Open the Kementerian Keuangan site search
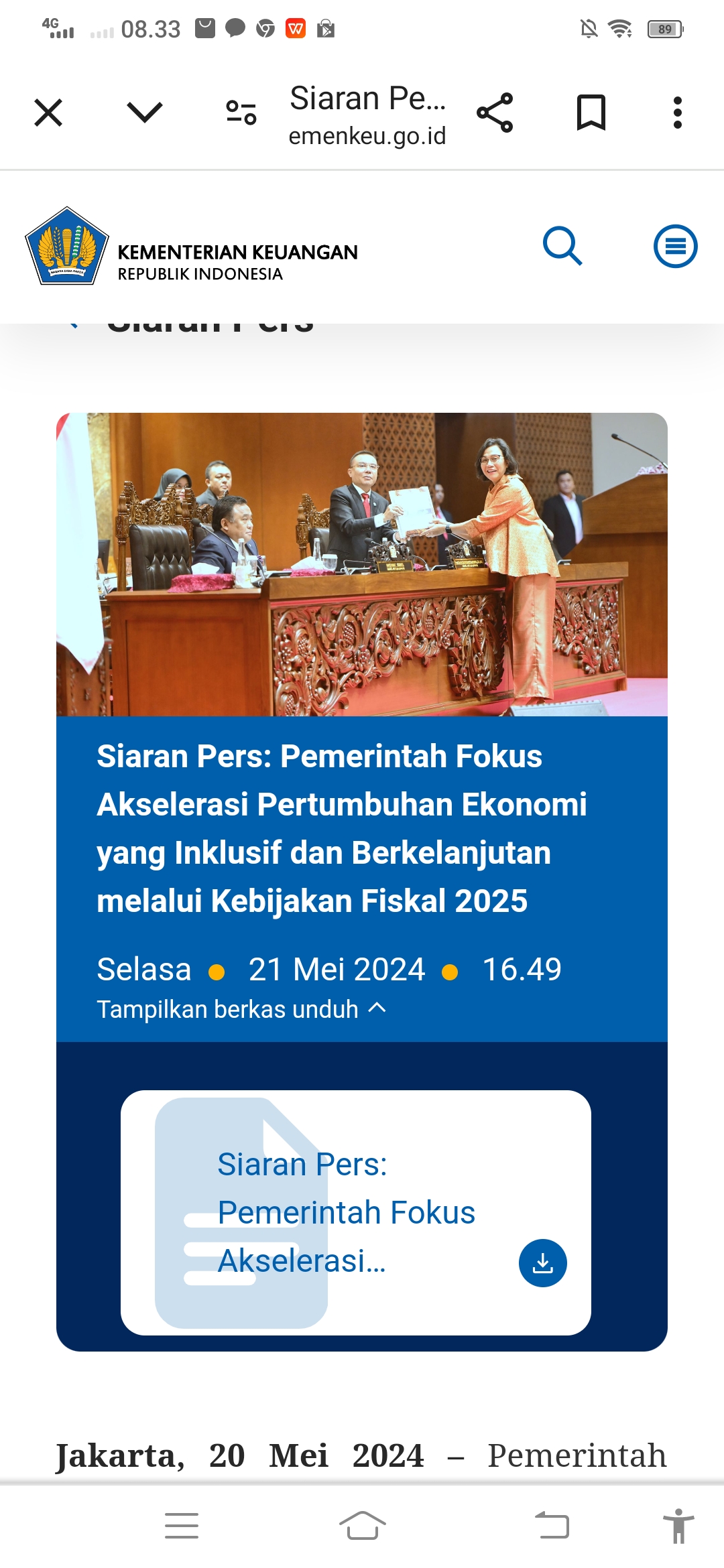The image size is (724, 1568). pos(562,246)
